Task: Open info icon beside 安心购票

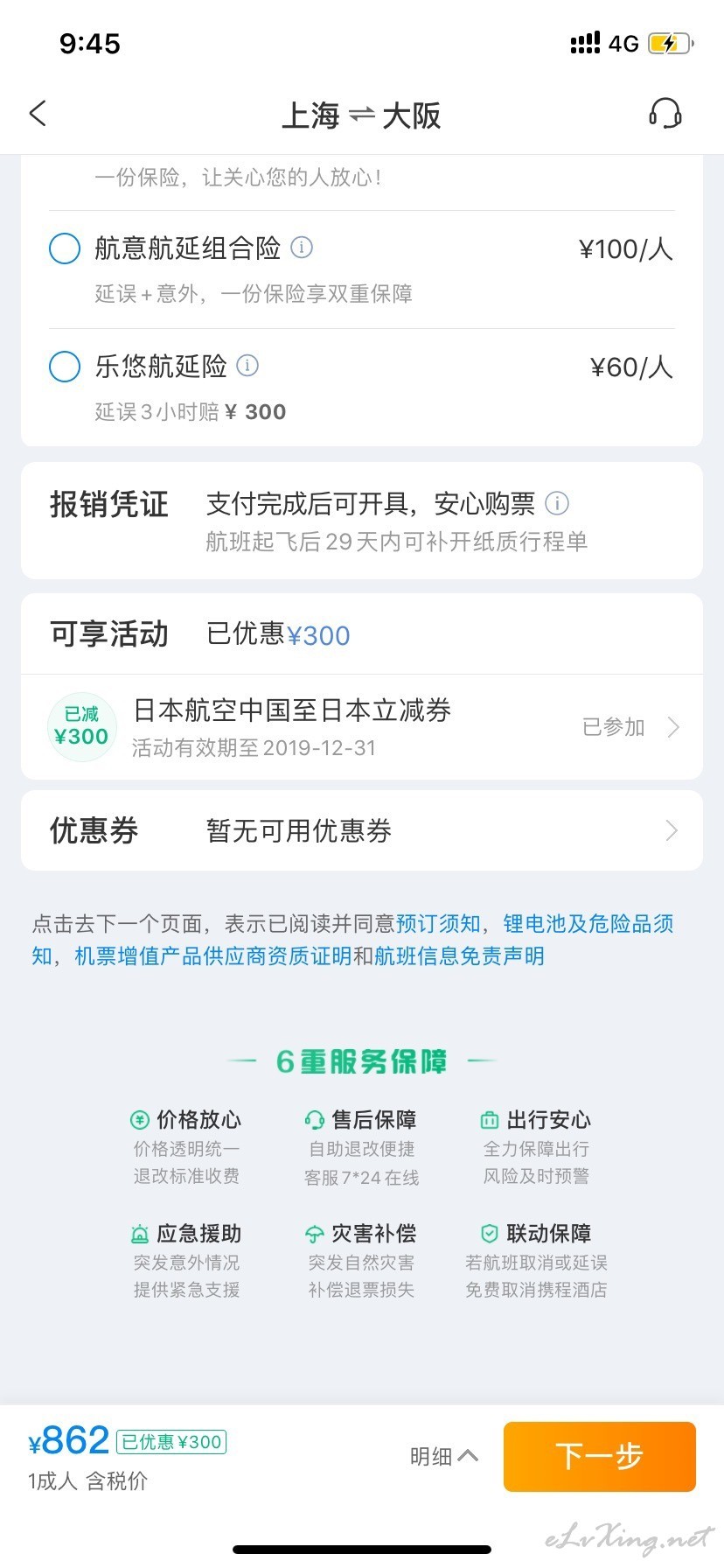Action: pyautogui.click(x=557, y=503)
